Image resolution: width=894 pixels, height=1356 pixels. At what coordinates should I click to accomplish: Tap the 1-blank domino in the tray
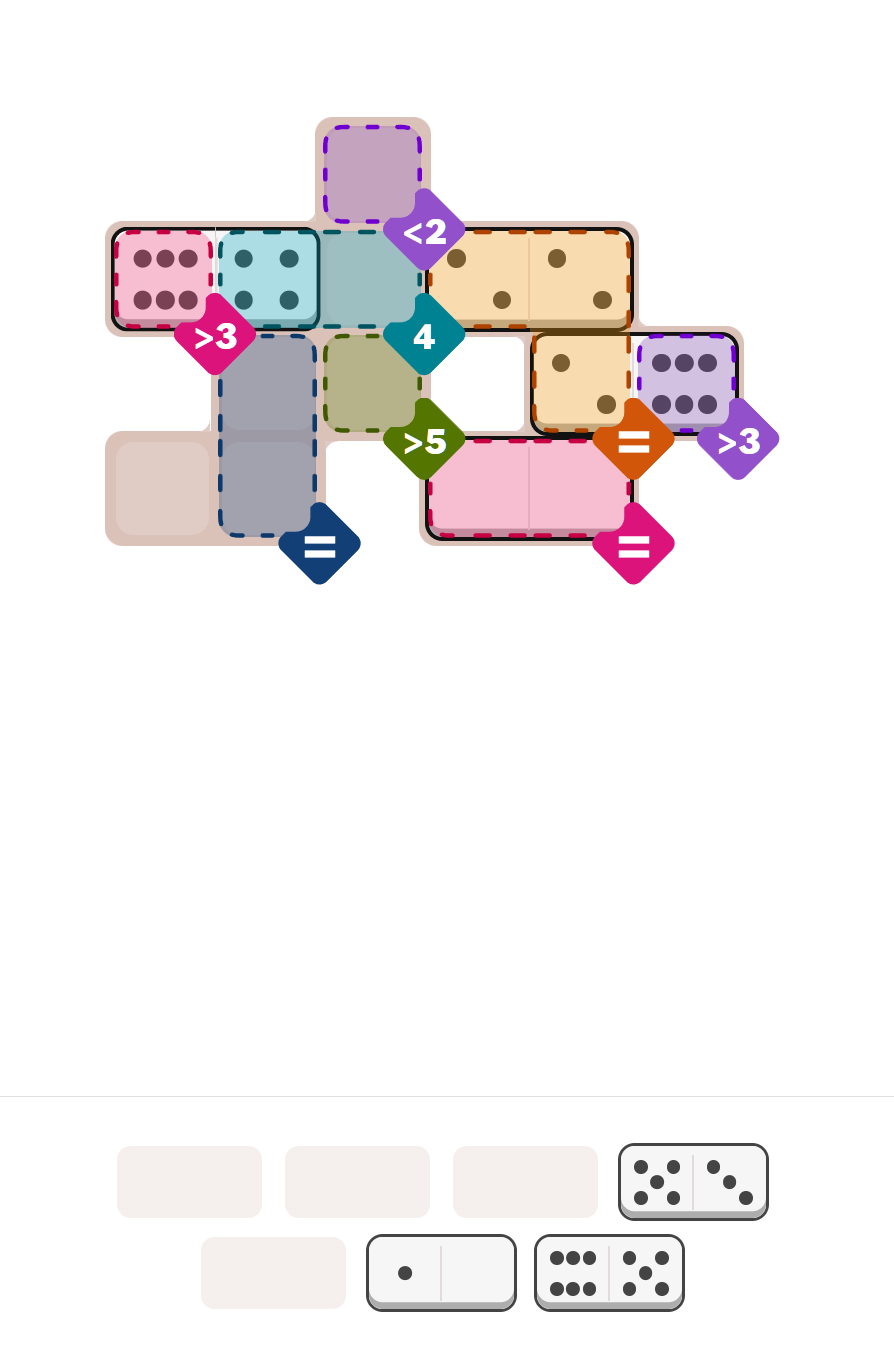[441, 1272]
